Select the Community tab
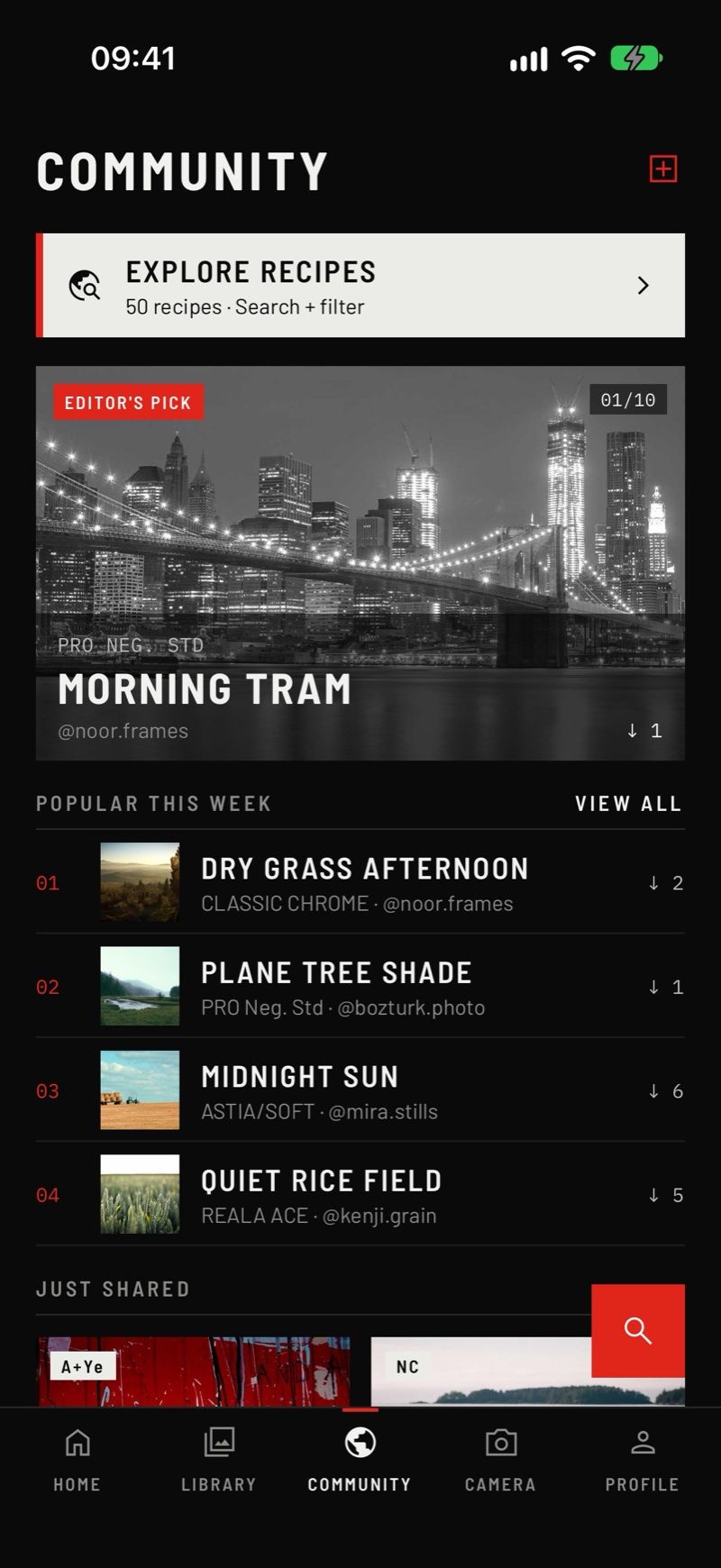Screen dimensions: 721x1568 pos(360,1460)
